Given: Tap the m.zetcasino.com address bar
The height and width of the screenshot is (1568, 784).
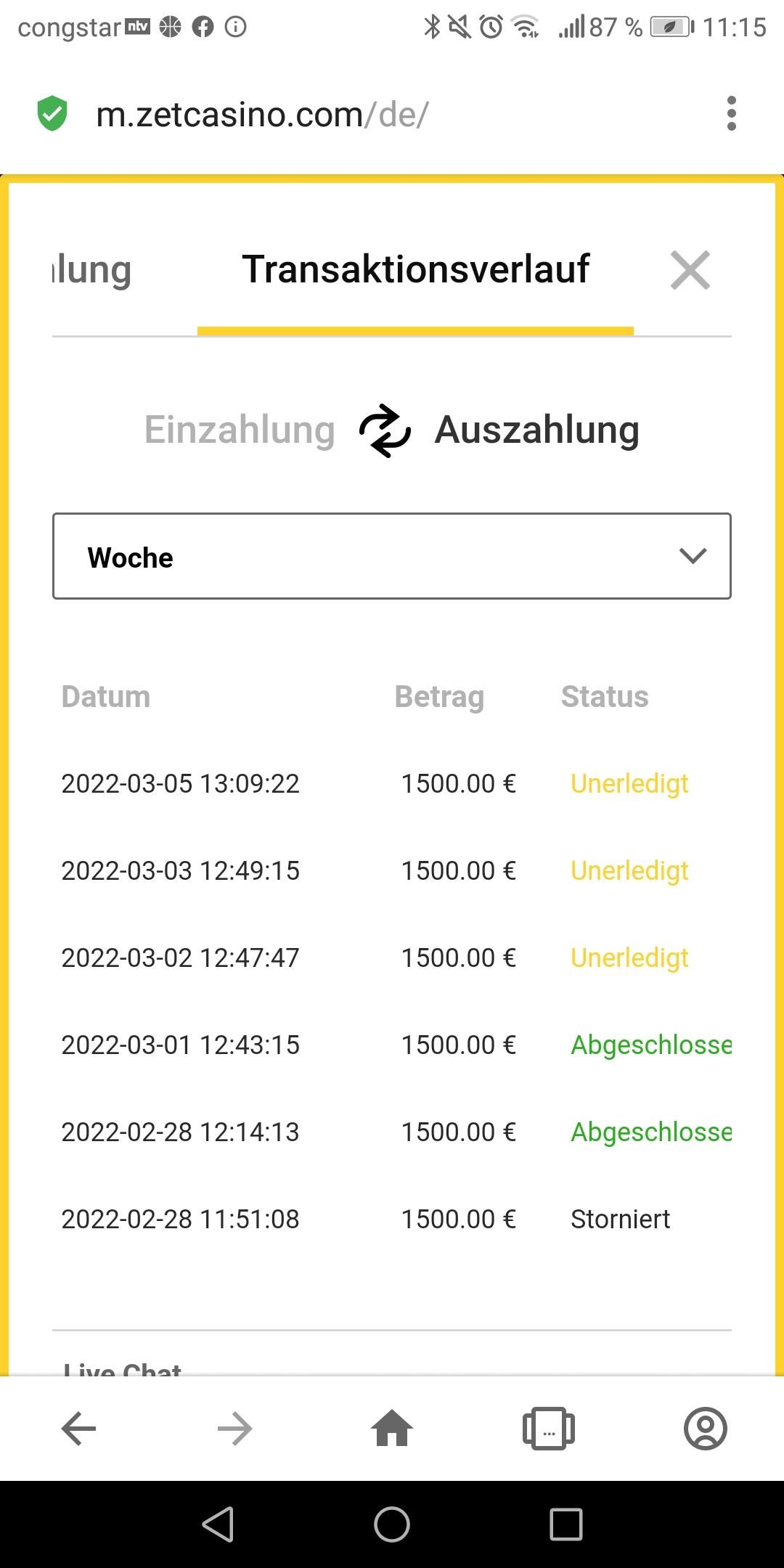Looking at the screenshot, I should click(x=261, y=115).
